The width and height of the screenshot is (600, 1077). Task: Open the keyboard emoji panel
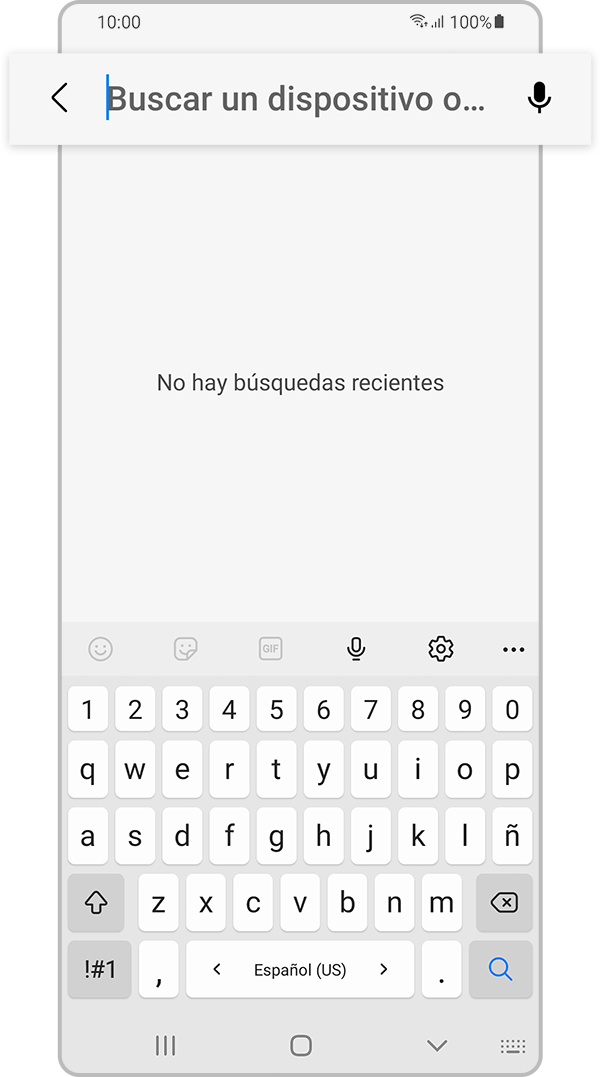[x=100, y=649]
